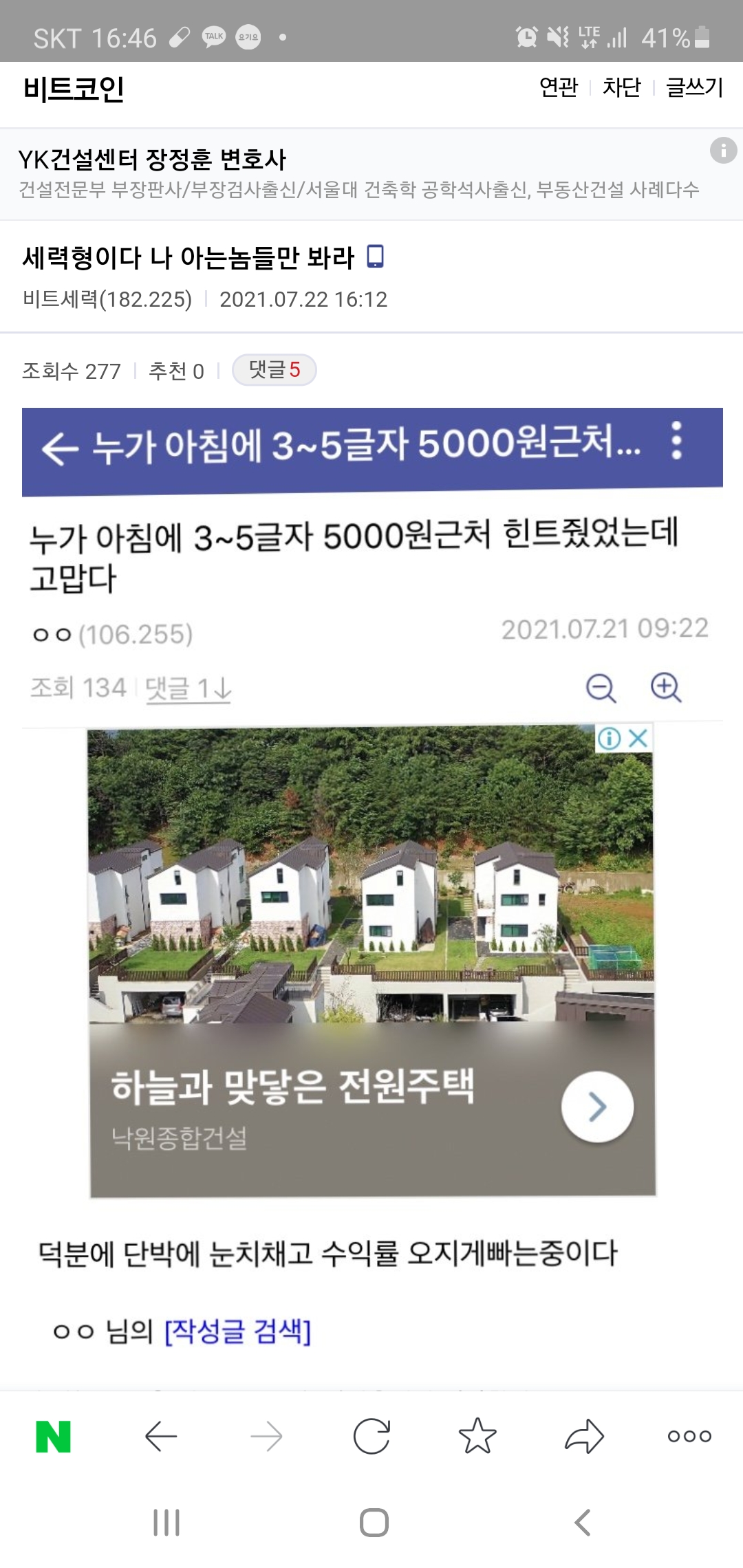Open recent apps from the system navigation bar
The image size is (743, 1568).
166,1523
